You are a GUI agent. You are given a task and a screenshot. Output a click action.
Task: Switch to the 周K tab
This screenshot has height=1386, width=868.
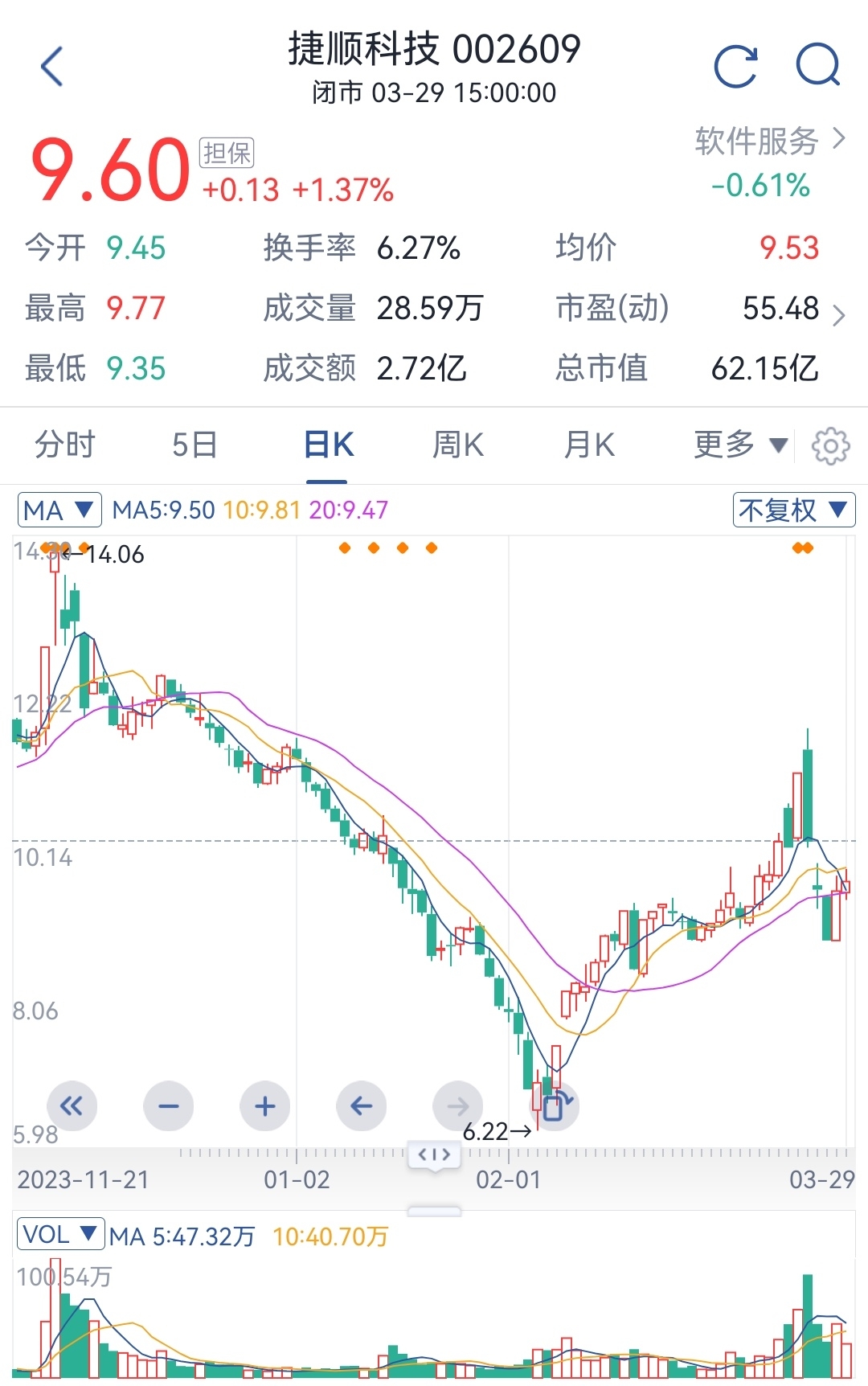(x=457, y=444)
